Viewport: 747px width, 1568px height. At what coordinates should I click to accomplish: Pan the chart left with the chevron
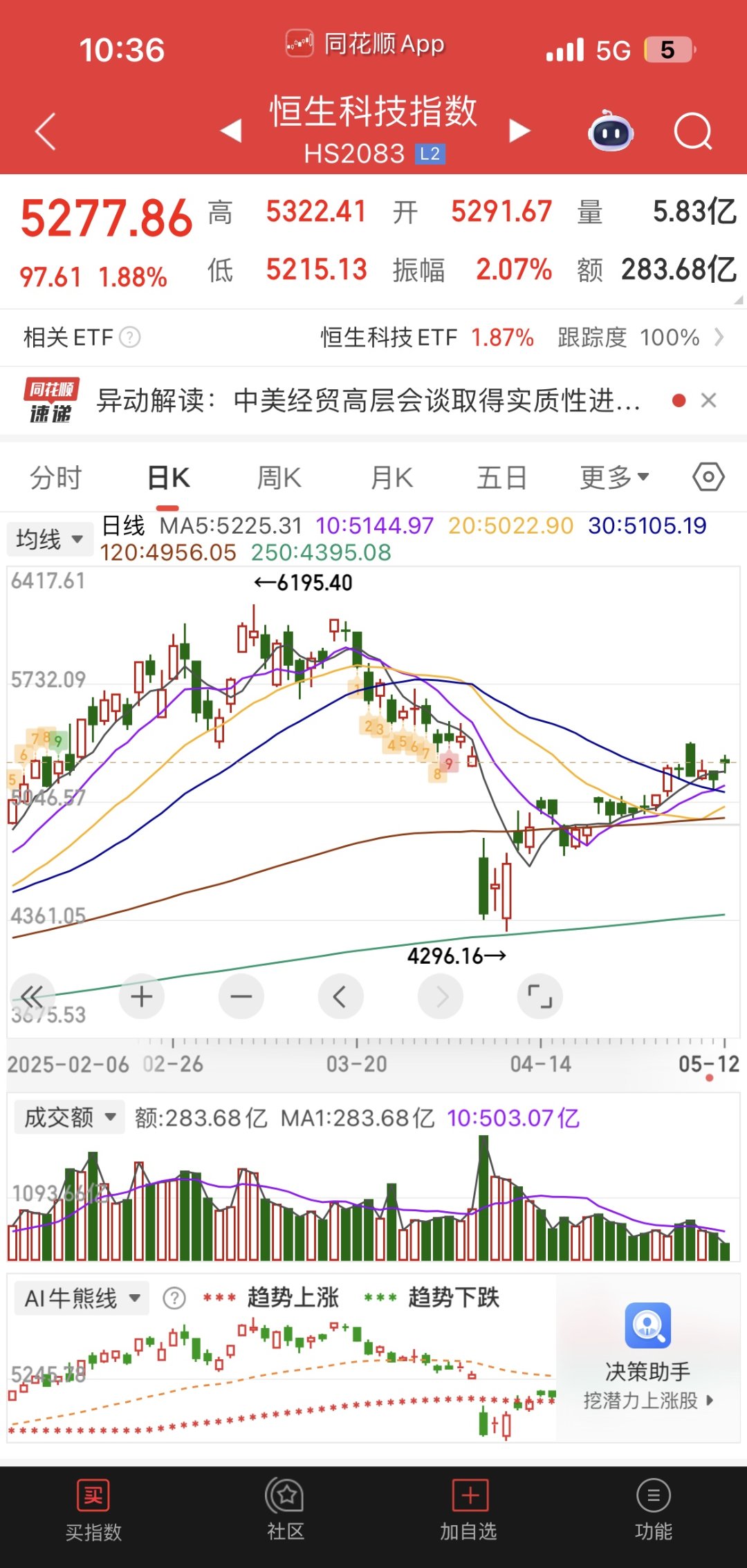340,996
